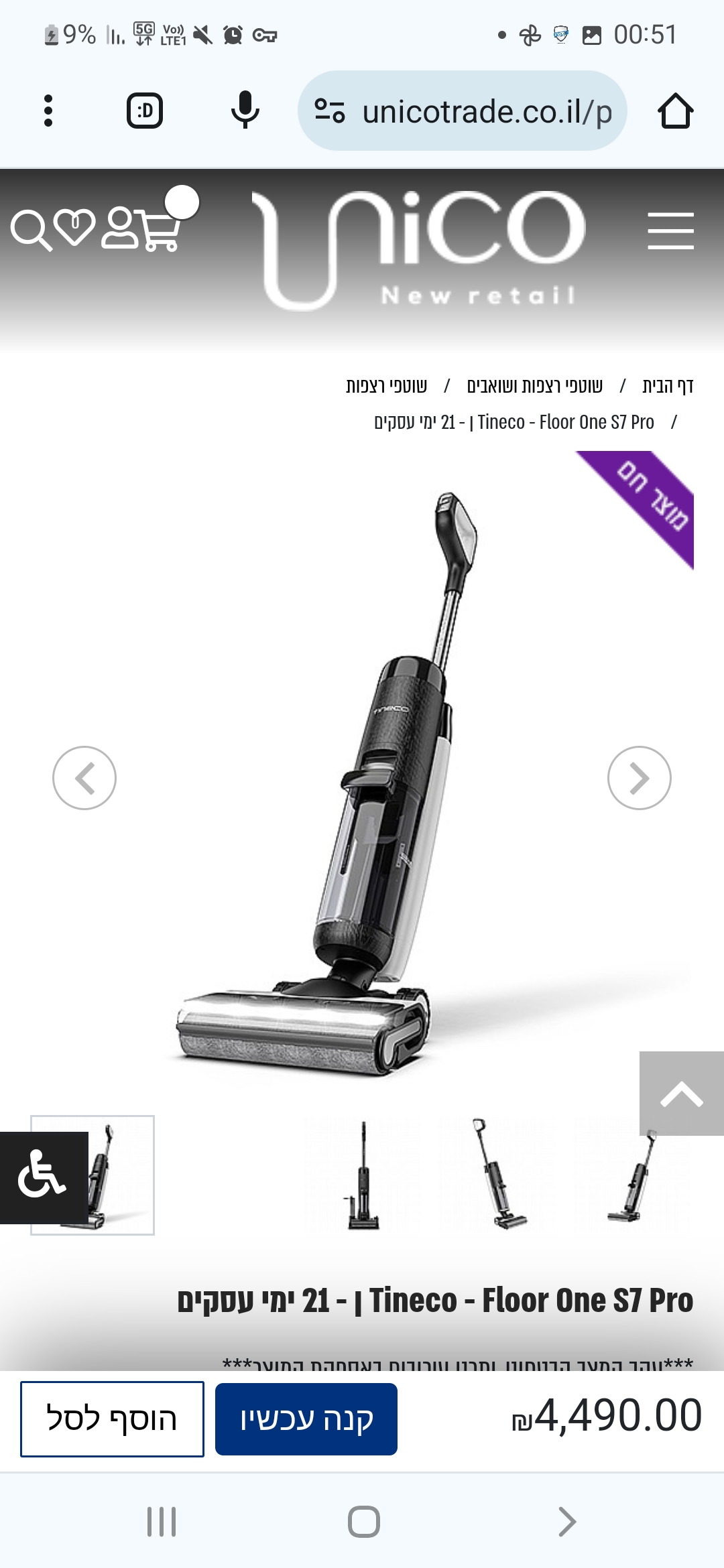View the shopping cart
This screenshot has height=1568, width=724.
tap(161, 230)
